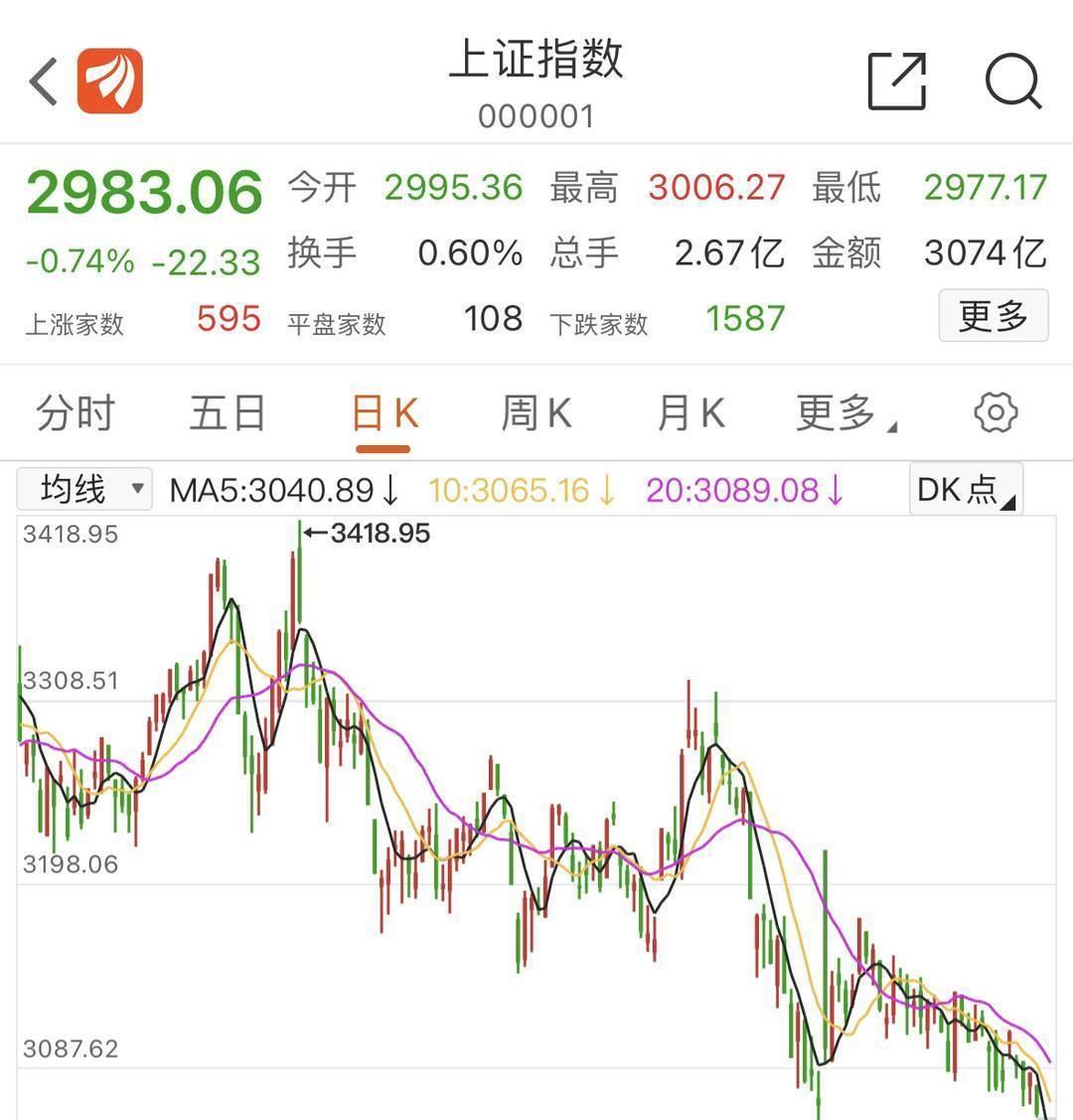The width and height of the screenshot is (1073, 1120).
Task: View the 月K monthly chart
Action: click(x=690, y=413)
